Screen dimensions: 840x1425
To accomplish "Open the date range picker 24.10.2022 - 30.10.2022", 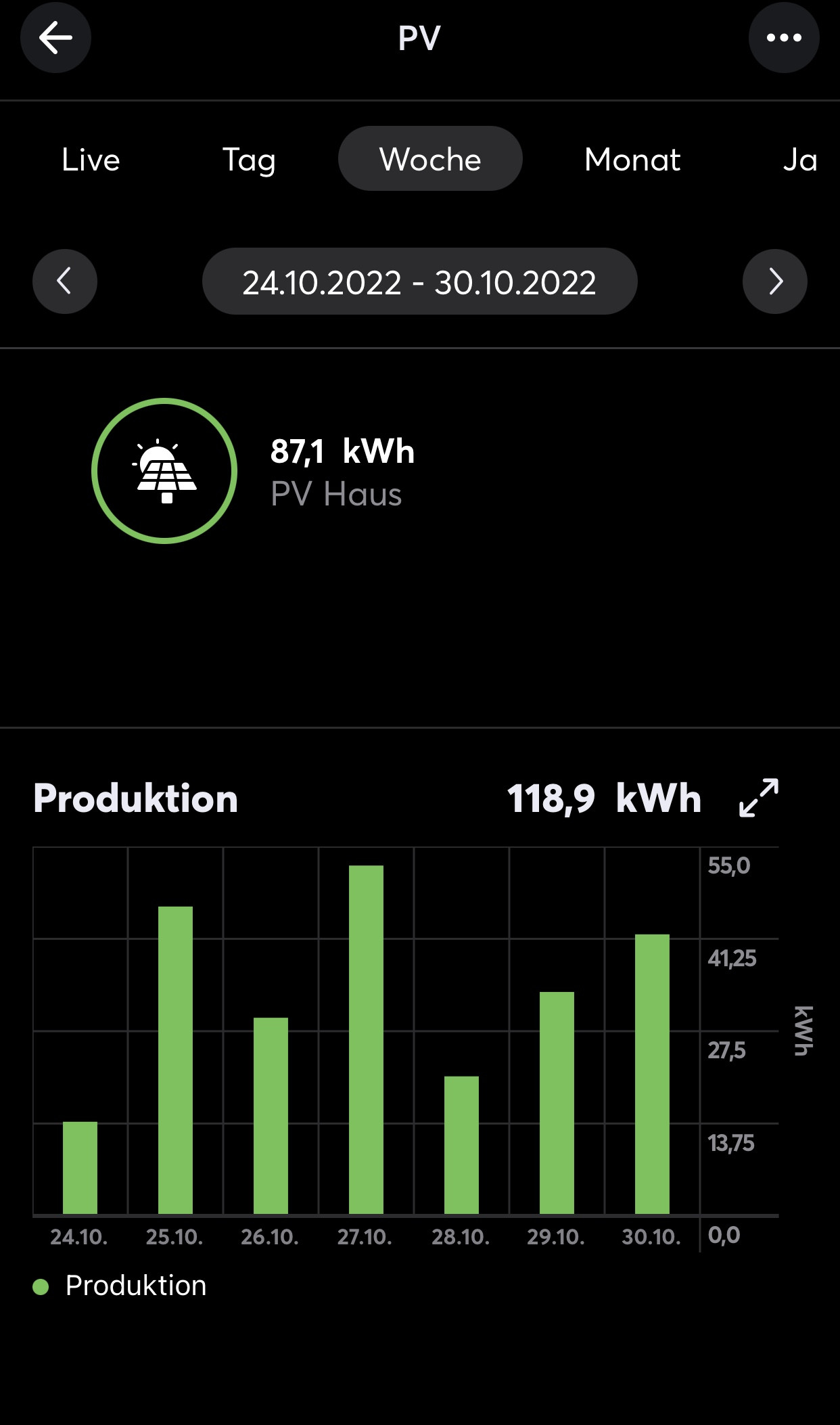I will tap(419, 281).
